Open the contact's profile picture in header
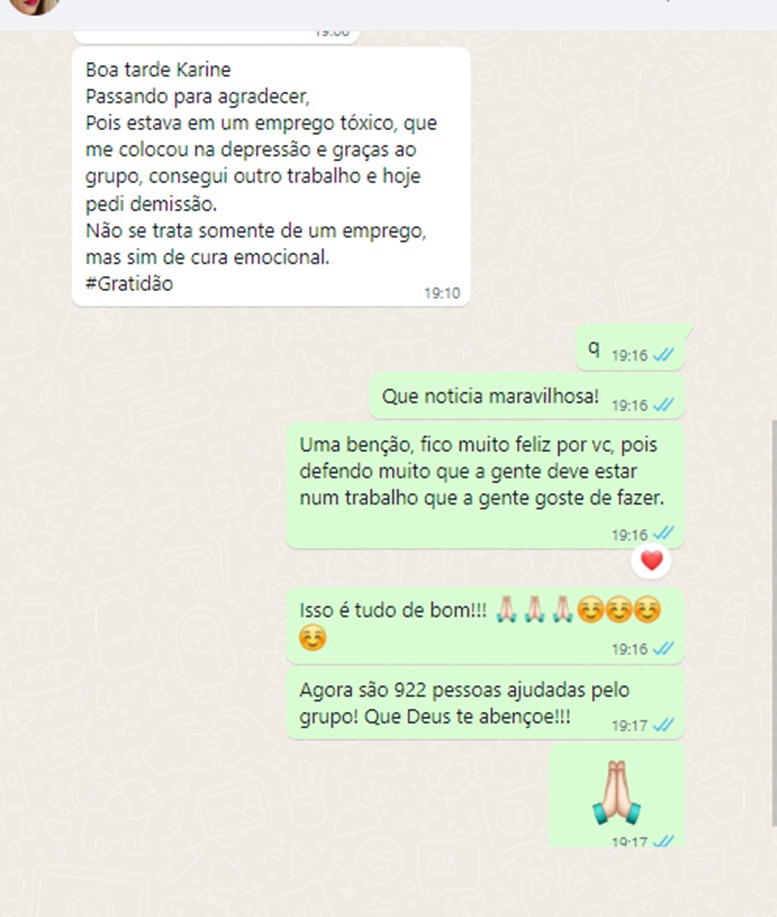Image resolution: width=777 pixels, height=917 pixels. [x=34, y=6]
